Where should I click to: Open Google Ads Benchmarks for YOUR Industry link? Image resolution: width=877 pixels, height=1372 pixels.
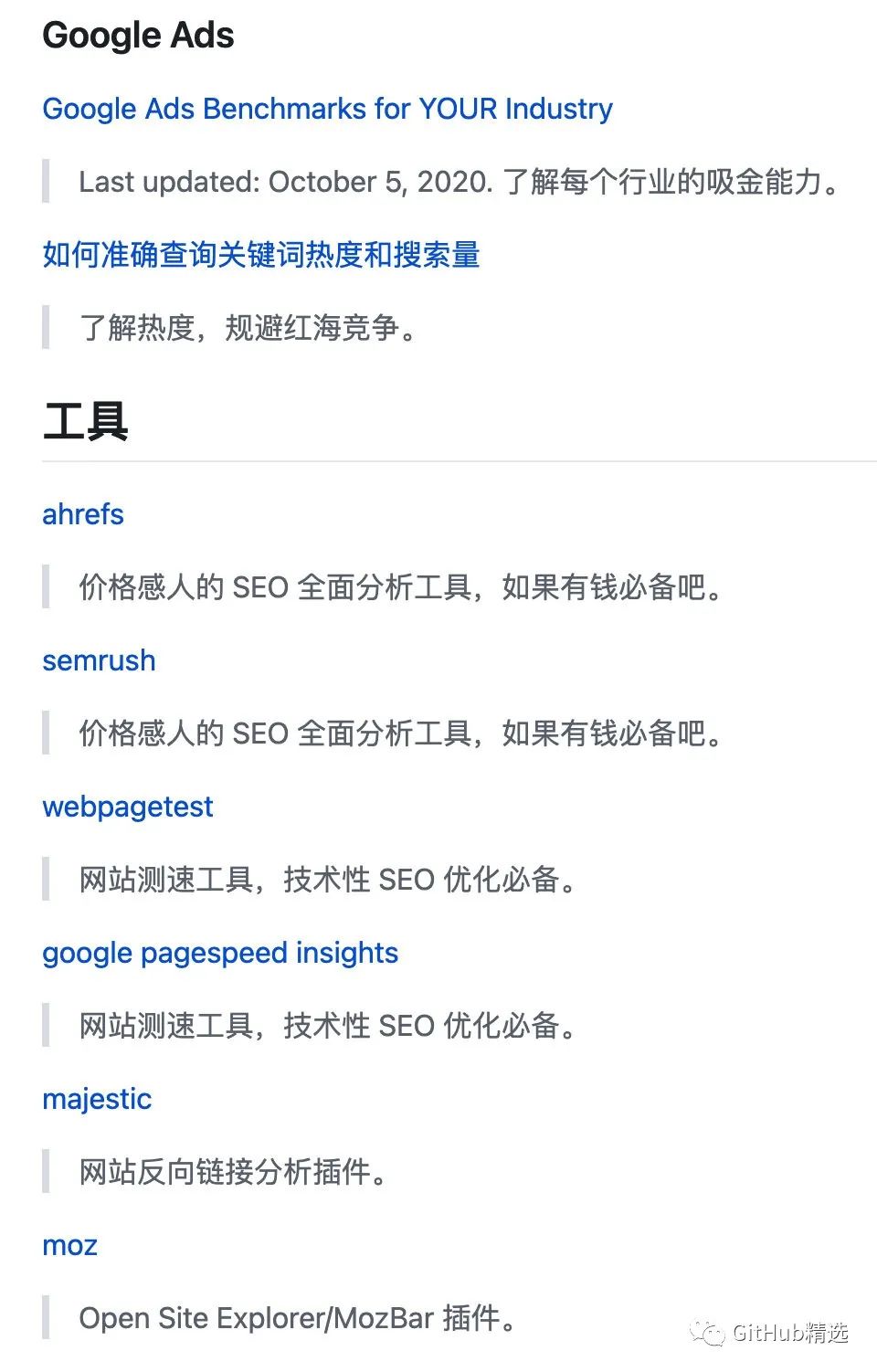pyautogui.click(x=327, y=109)
